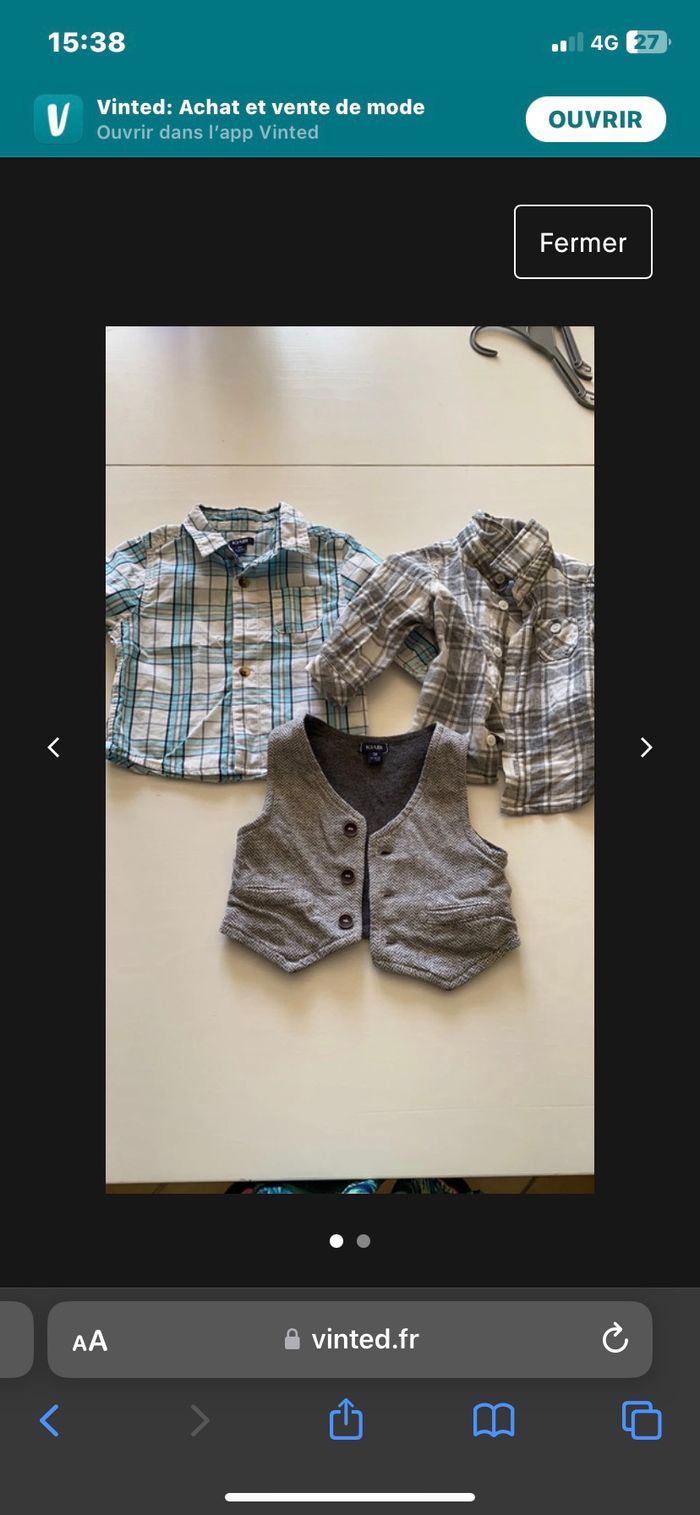Show all open Safari tabs
700x1515 pixels.
pyautogui.click(x=641, y=1420)
